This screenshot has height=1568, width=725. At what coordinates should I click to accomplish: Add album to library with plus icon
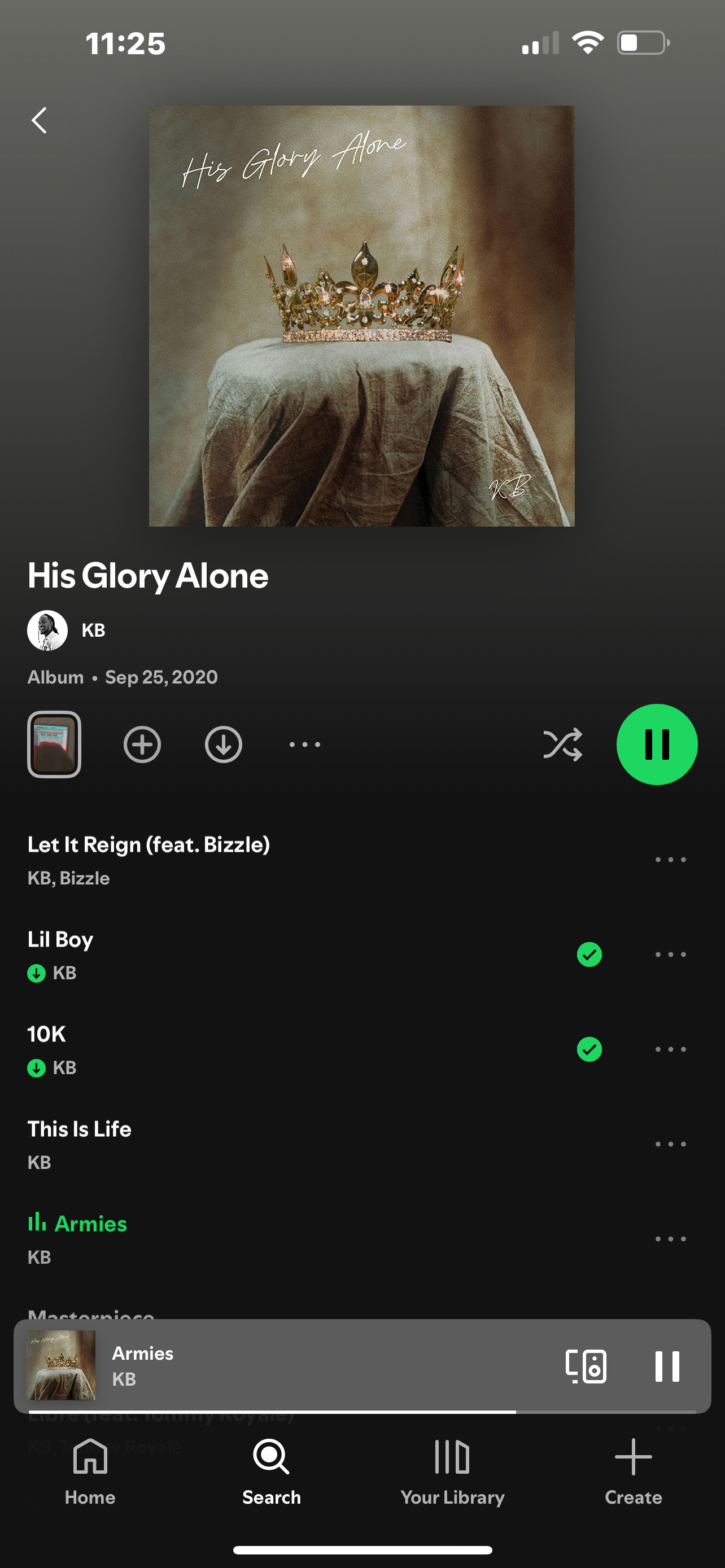[x=142, y=744]
